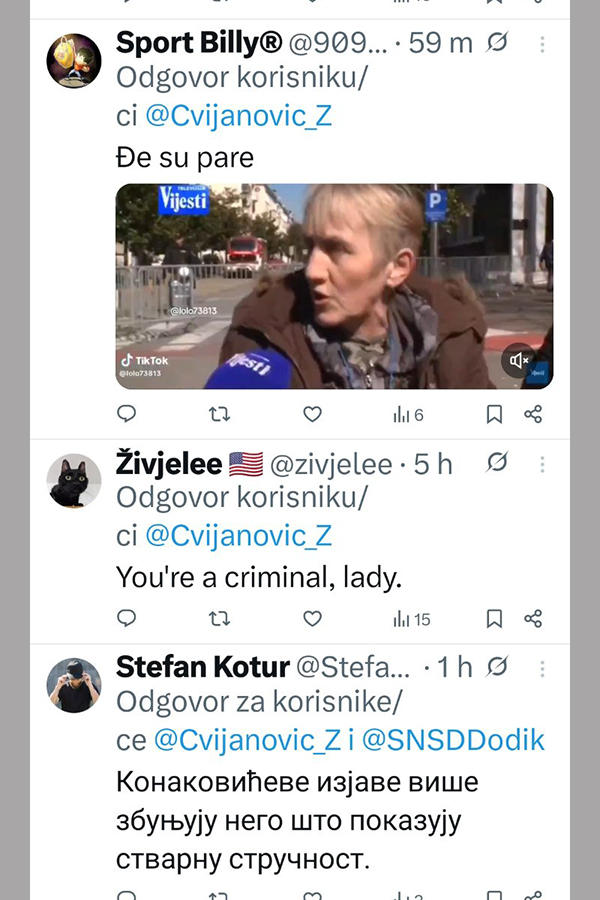Open @Cvijanovic_Z mention in Sport Billy's reply
The image size is (600, 900).
click(x=238, y=116)
